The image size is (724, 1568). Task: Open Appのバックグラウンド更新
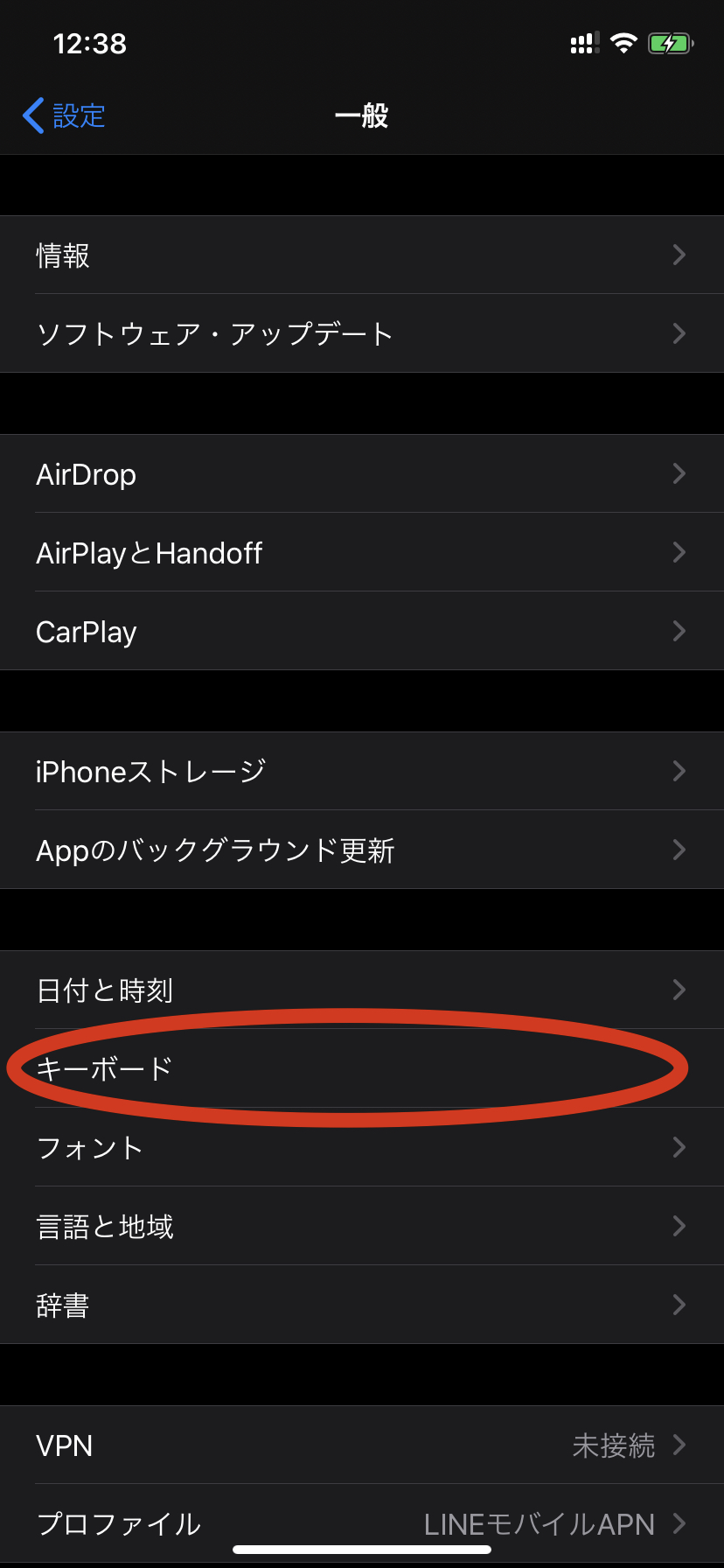point(362,850)
